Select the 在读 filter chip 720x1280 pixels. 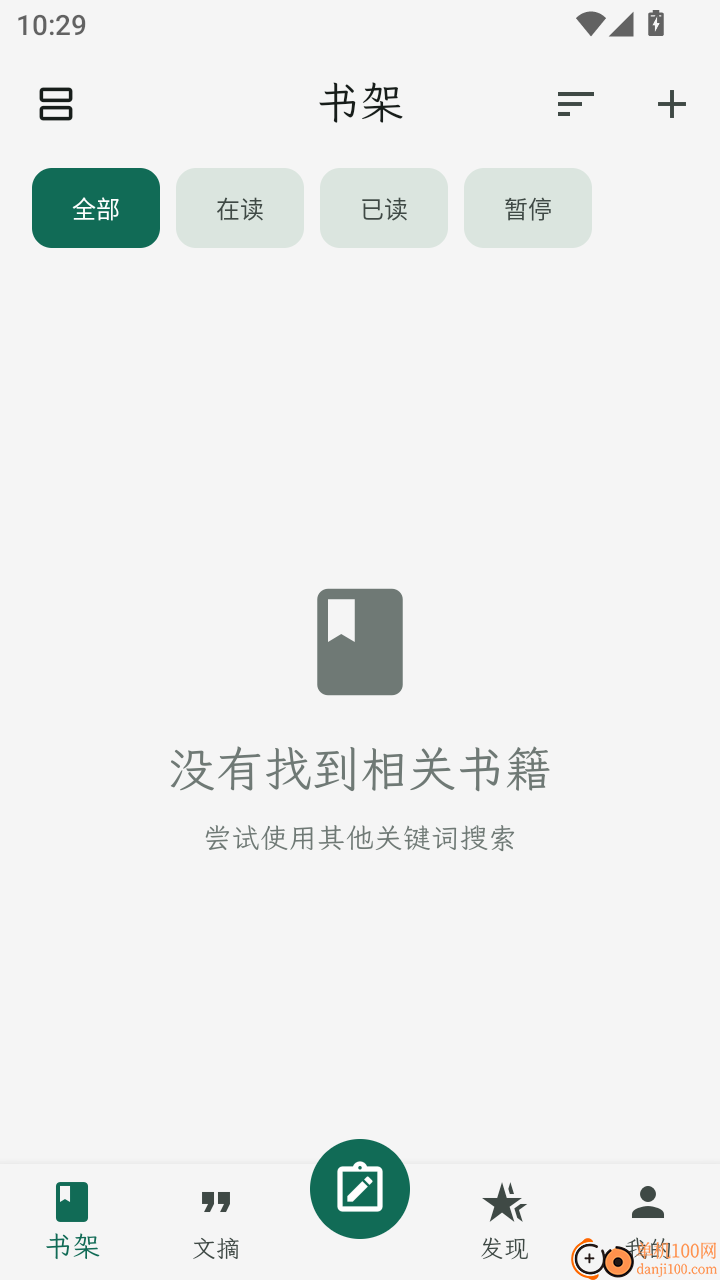pos(240,208)
